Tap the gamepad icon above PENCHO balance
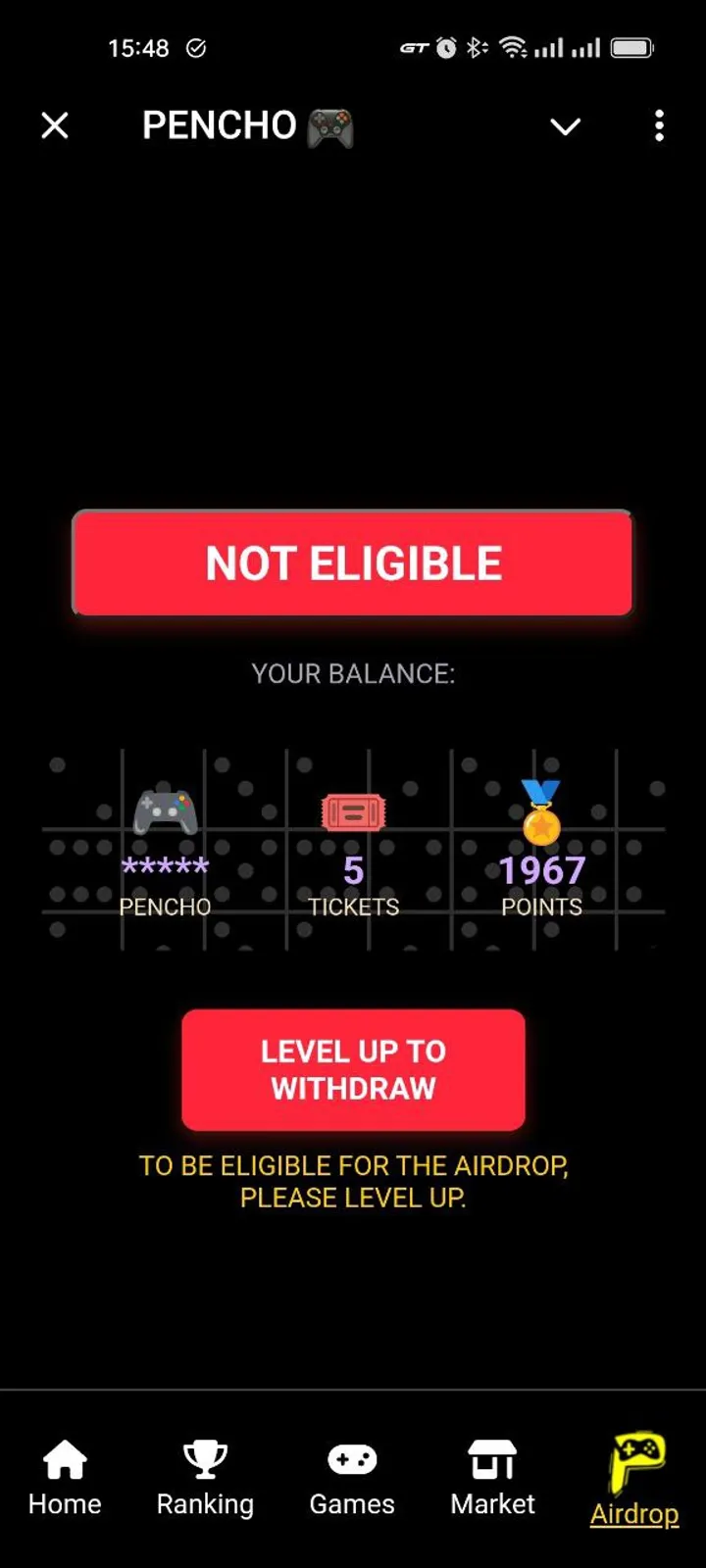 [165, 811]
